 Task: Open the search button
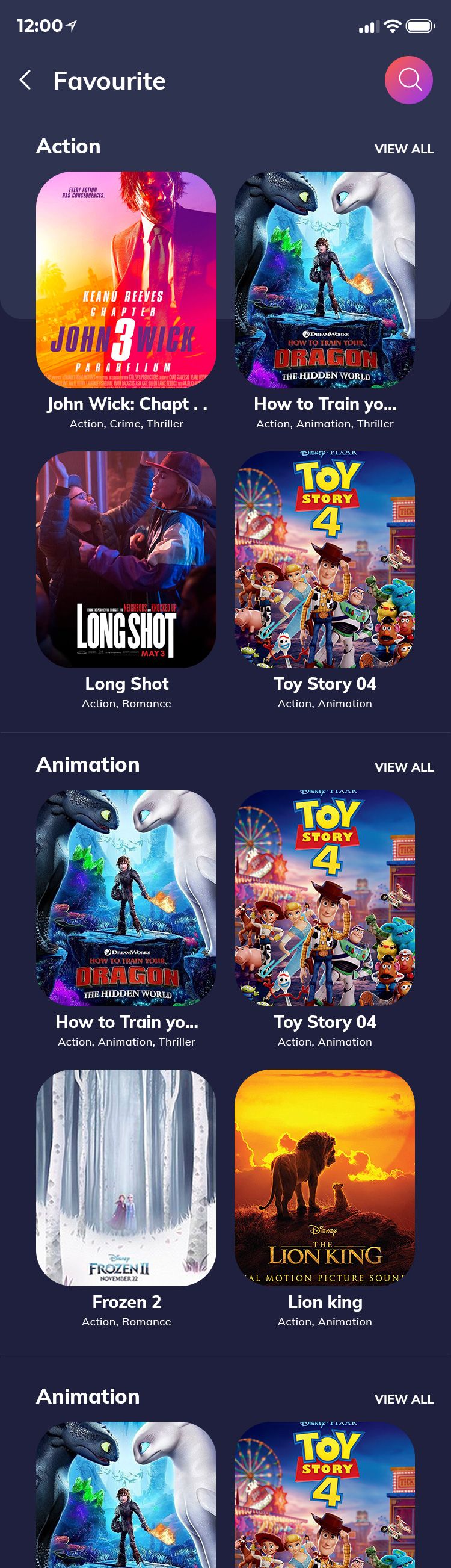pos(408,80)
